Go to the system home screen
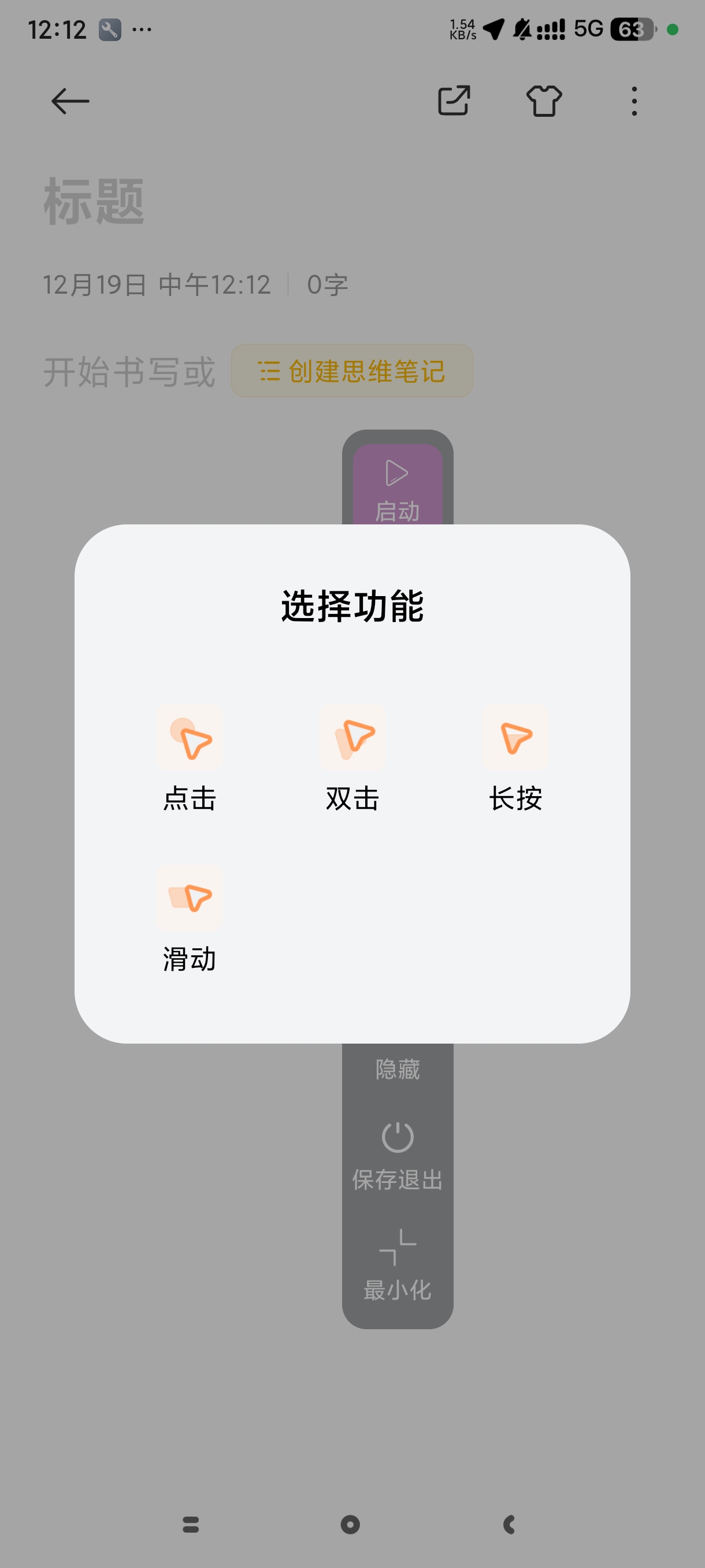 click(x=350, y=1524)
